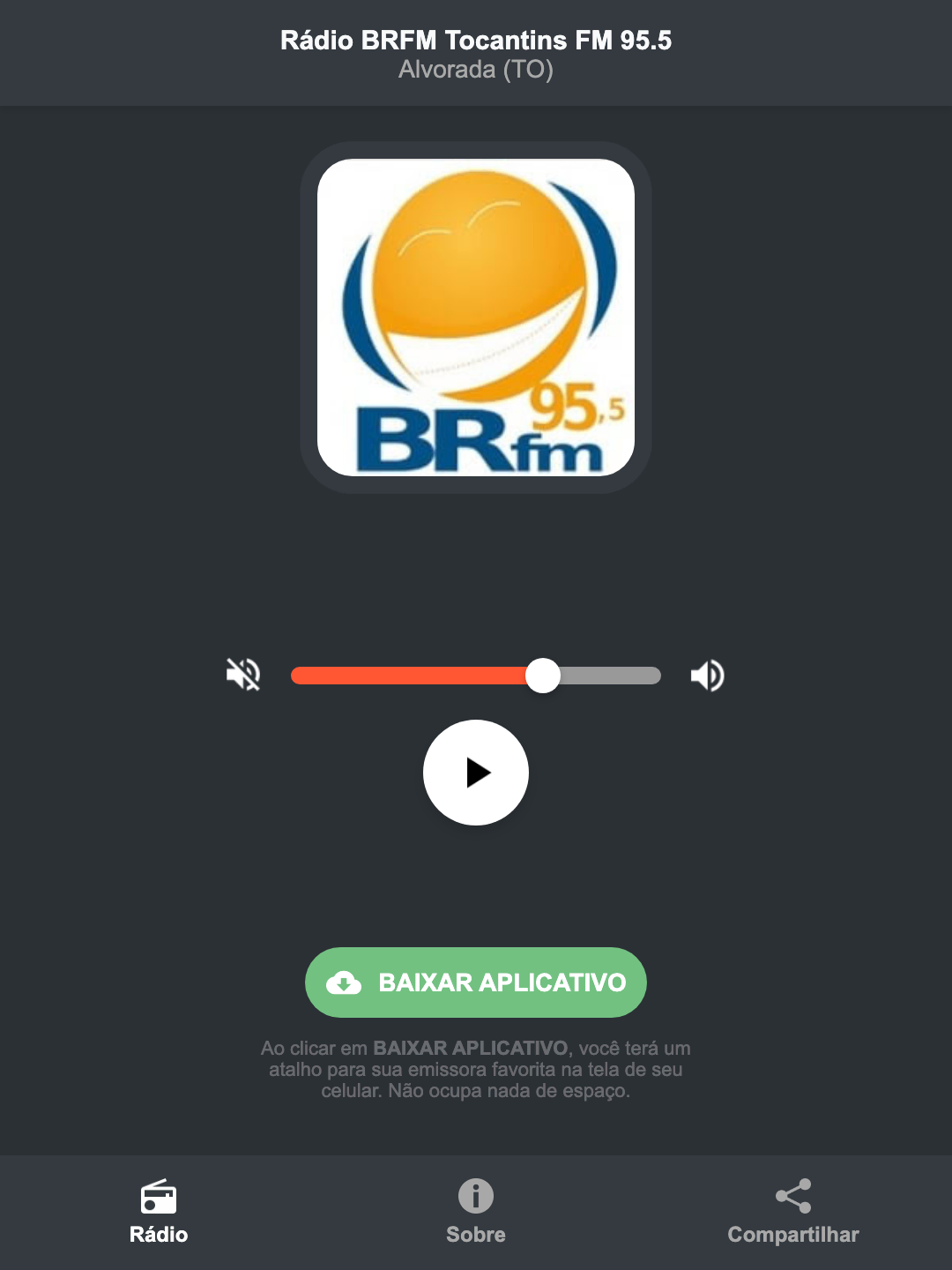The width and height of the screenshot is (952, 1270).
Task: Click the BRfm 95.5 station logo
Action: [x=475, y=314]
